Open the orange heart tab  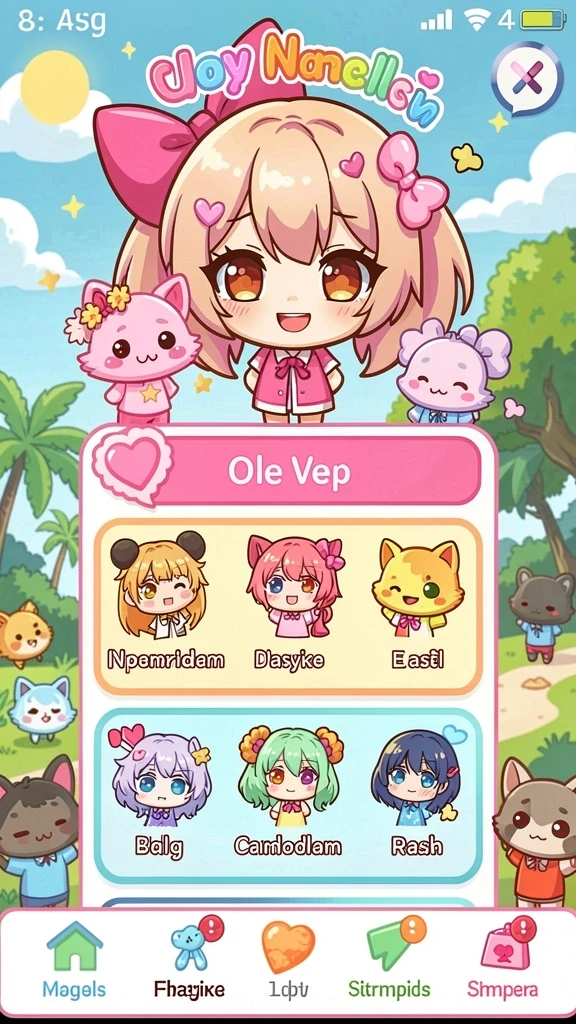(x=288, y=959)
